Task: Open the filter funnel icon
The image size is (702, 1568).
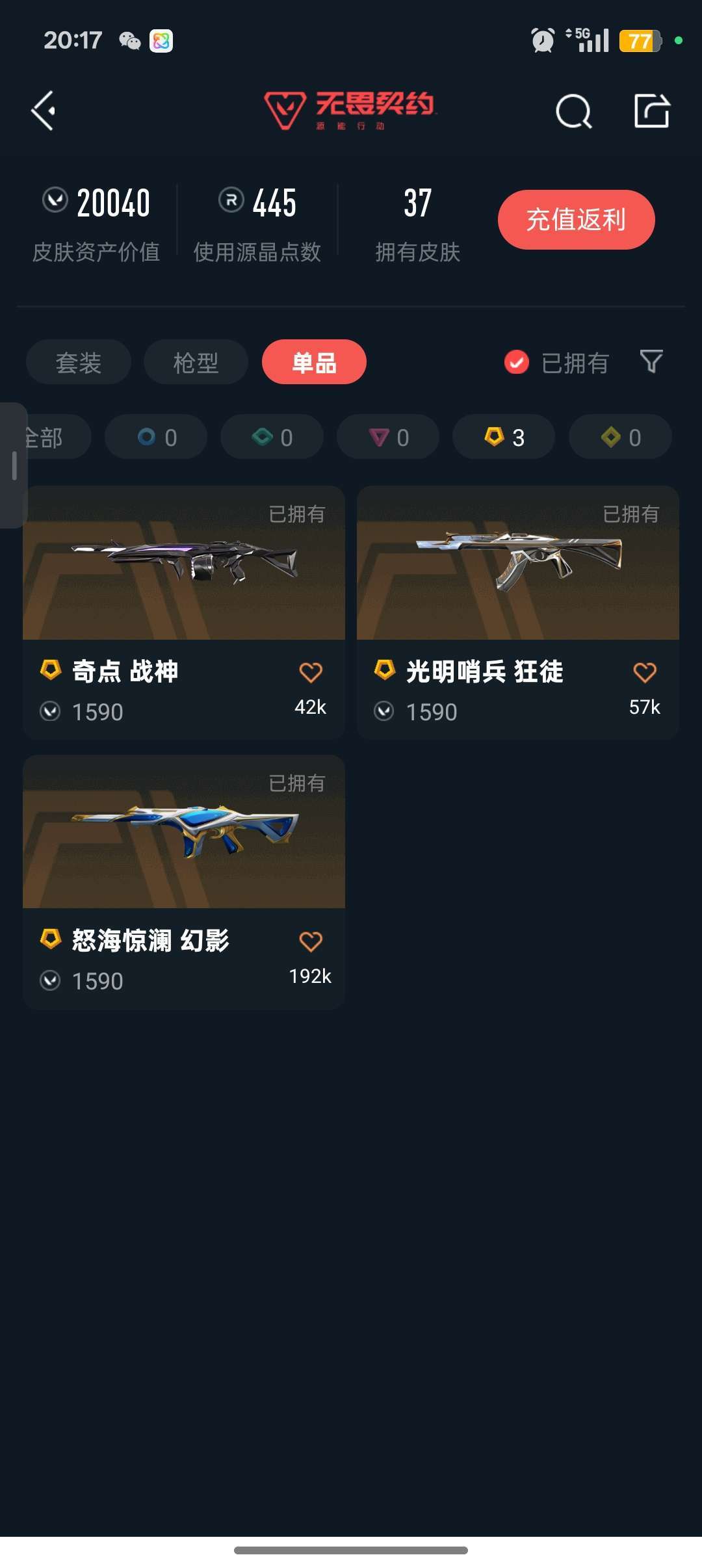Action: (651, 361)
